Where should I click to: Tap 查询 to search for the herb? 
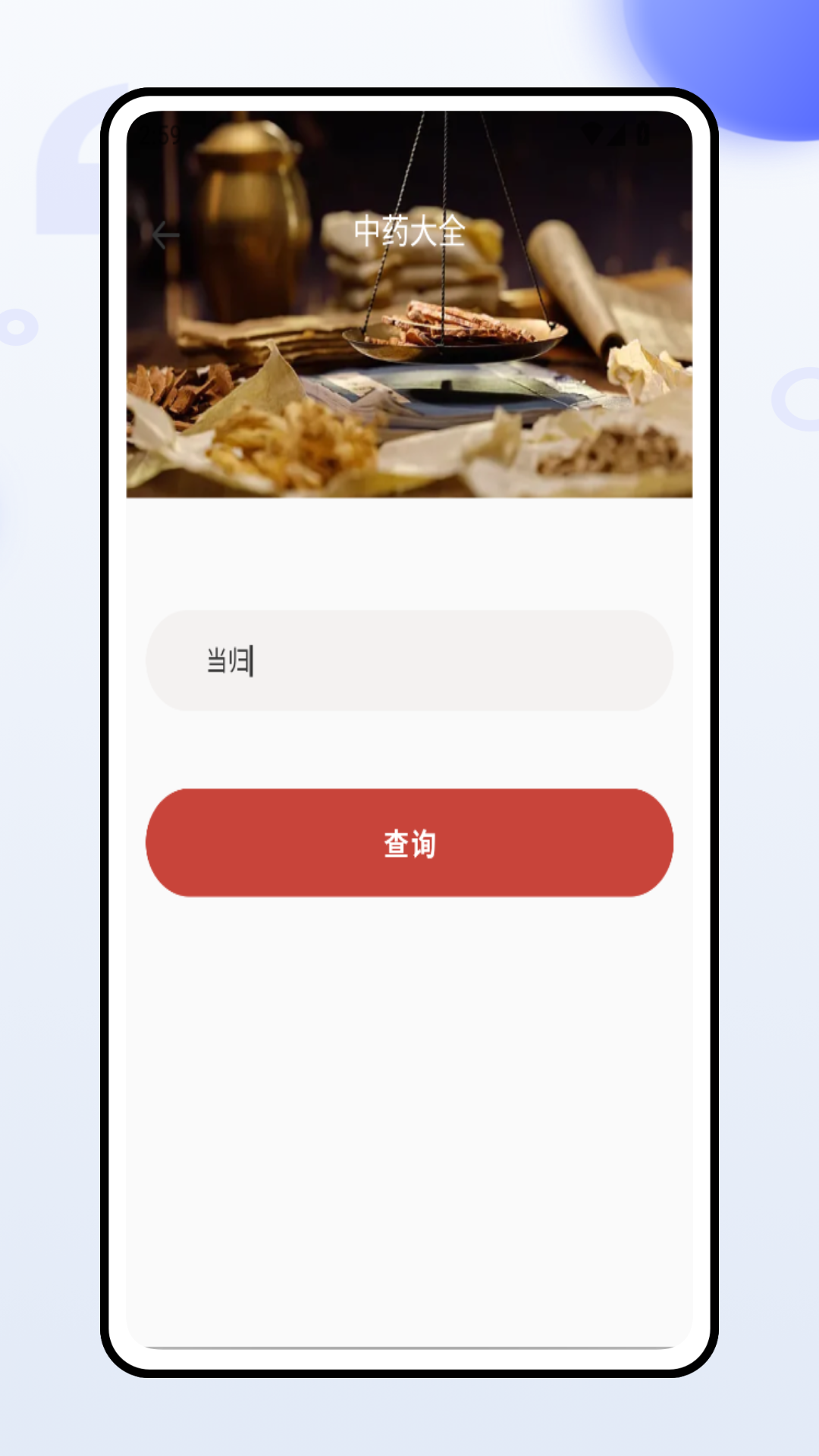409,844
